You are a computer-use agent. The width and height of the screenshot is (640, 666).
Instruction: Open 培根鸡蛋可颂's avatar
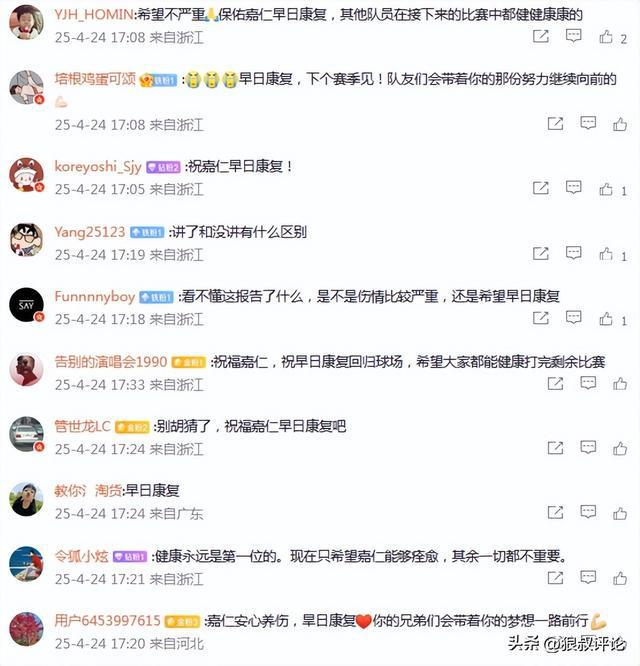(x=26, y=88)
